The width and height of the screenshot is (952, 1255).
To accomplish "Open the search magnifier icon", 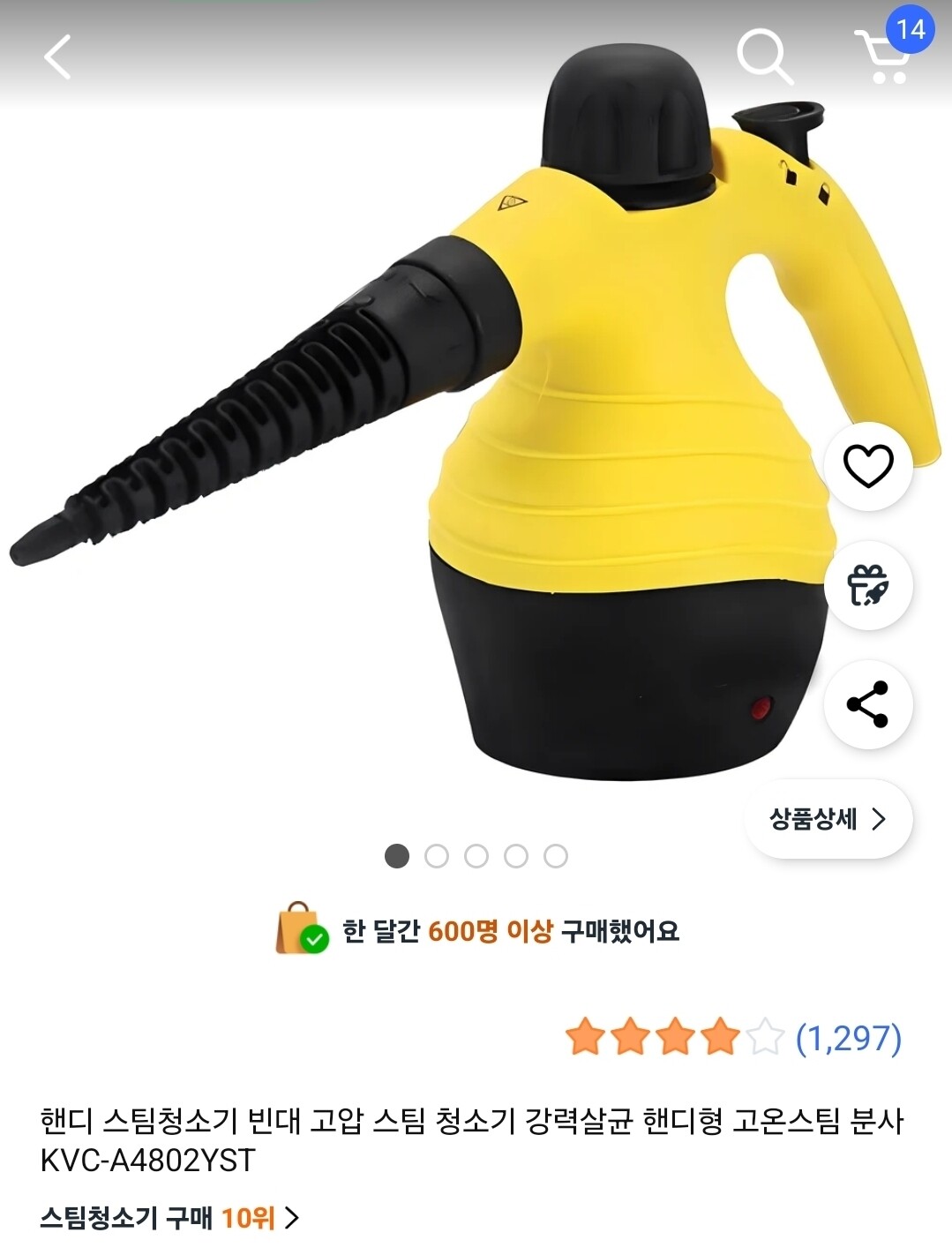I will pyautogui.click(x=764, y=56).
